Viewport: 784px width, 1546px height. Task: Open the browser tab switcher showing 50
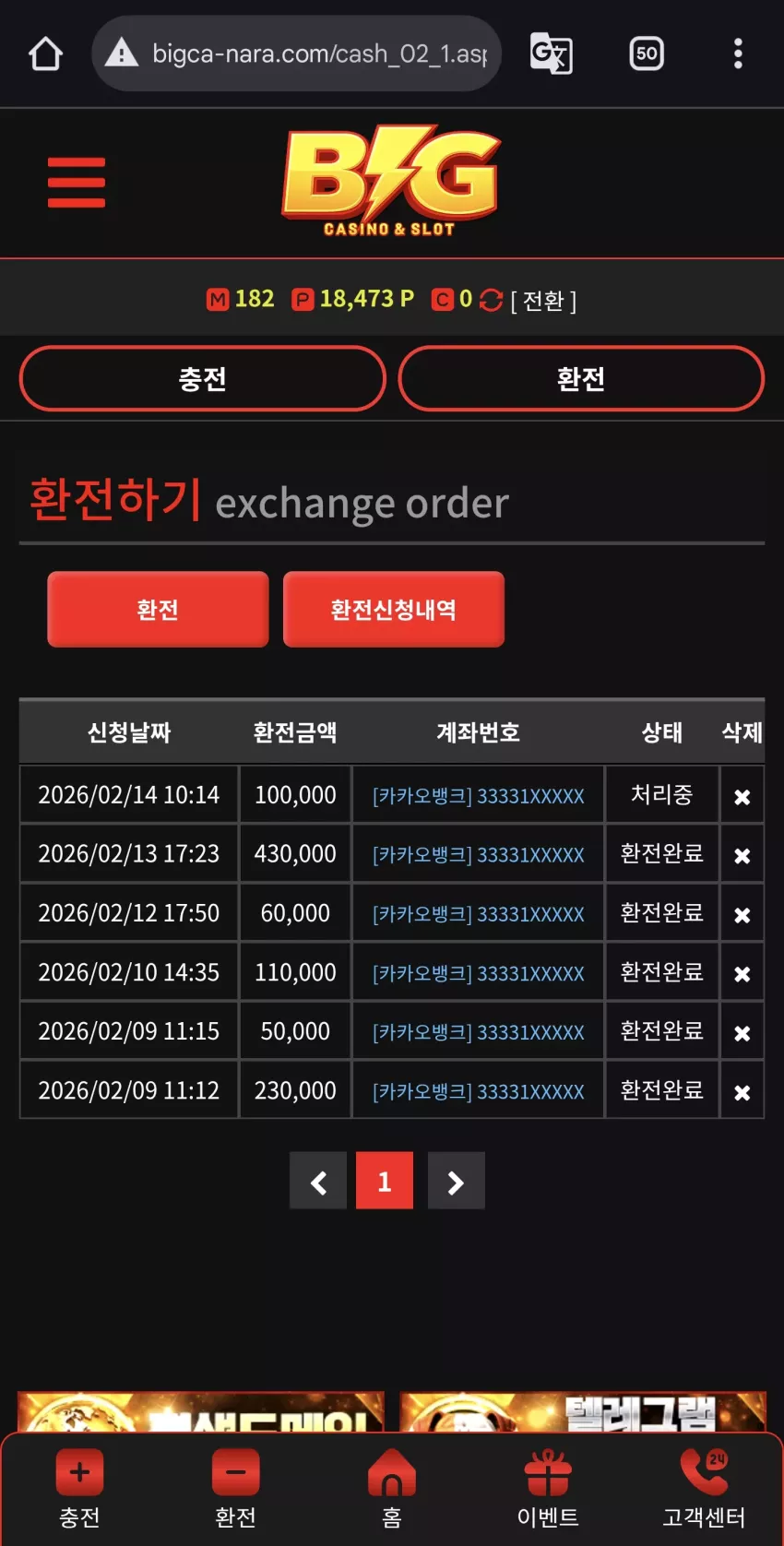(x=647, y=54)
